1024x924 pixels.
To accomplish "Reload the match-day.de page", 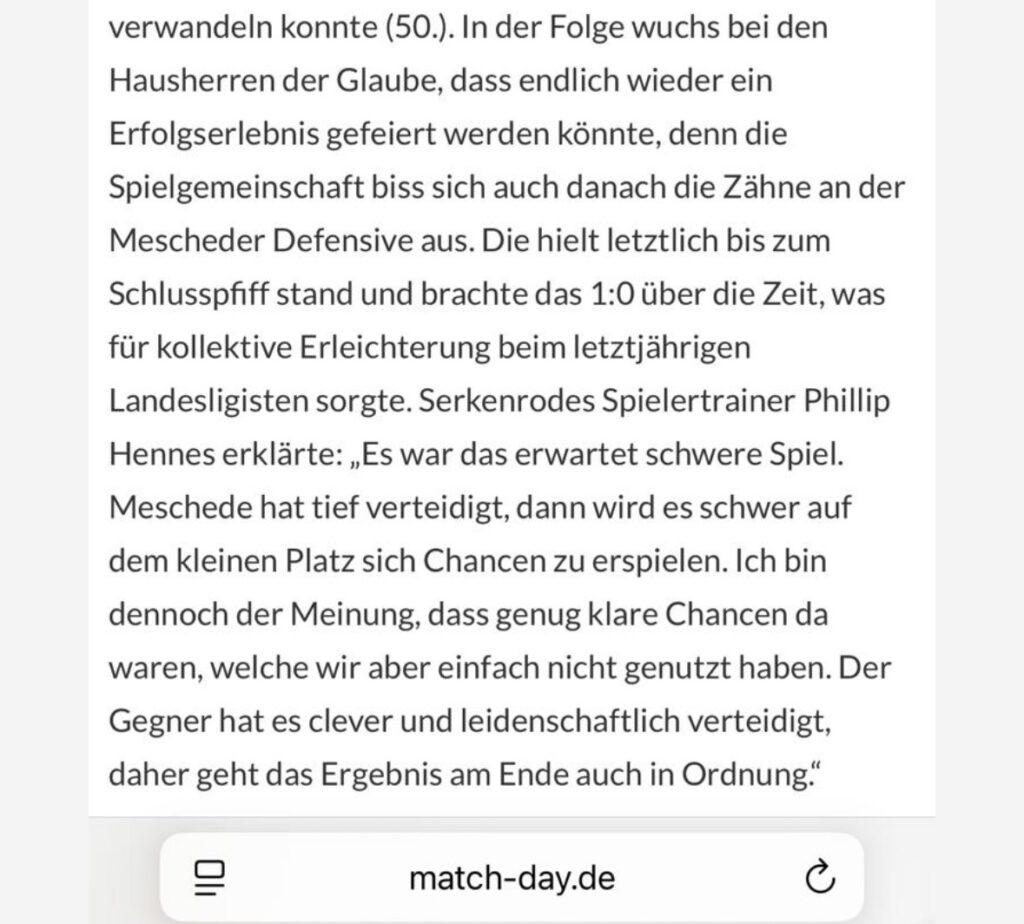I will (819, 878).
